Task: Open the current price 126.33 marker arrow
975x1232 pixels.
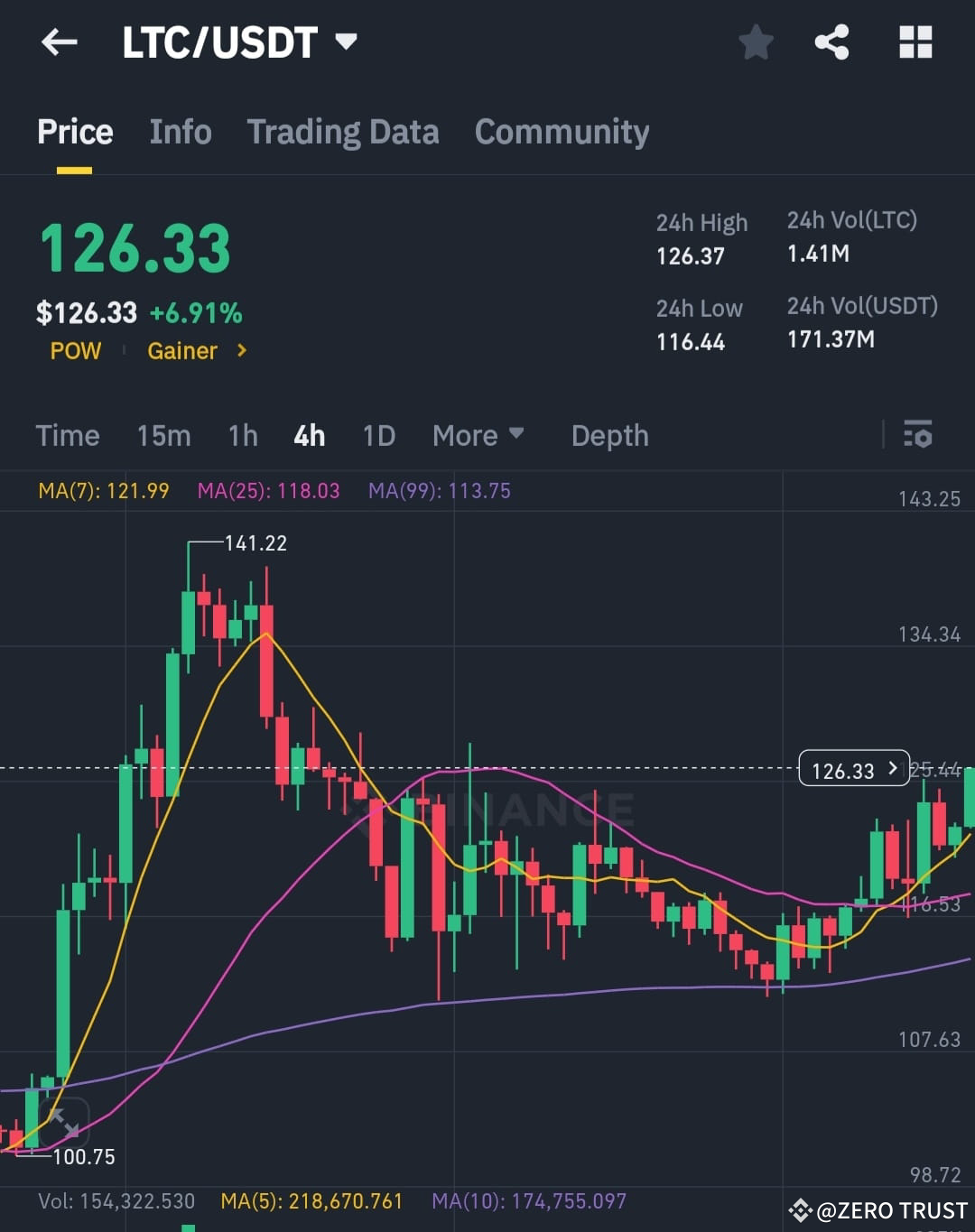Action: click(x=892, y=769)
